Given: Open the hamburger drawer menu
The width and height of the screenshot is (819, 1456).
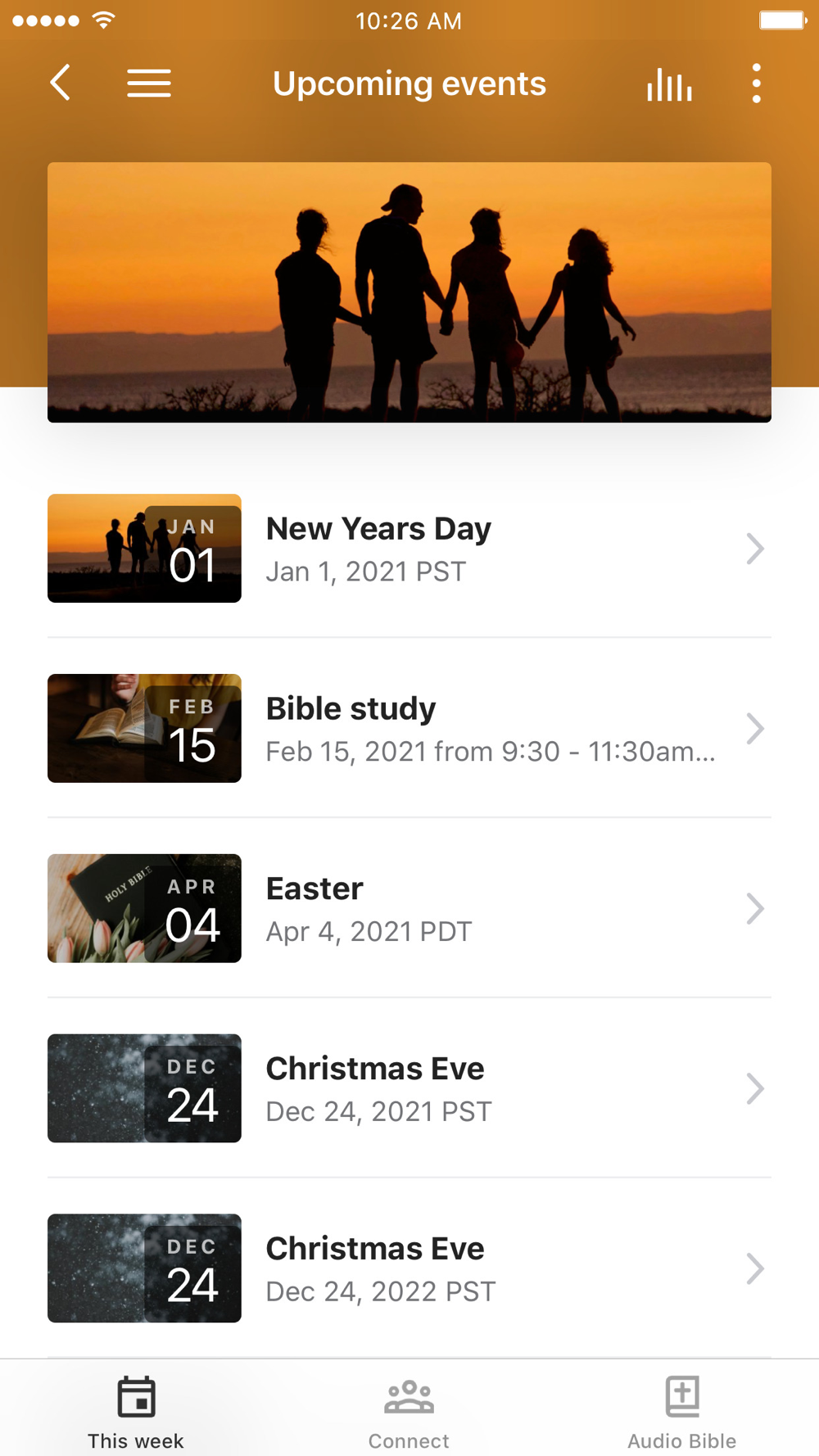Looking at the screenshot, I should 149,83.
